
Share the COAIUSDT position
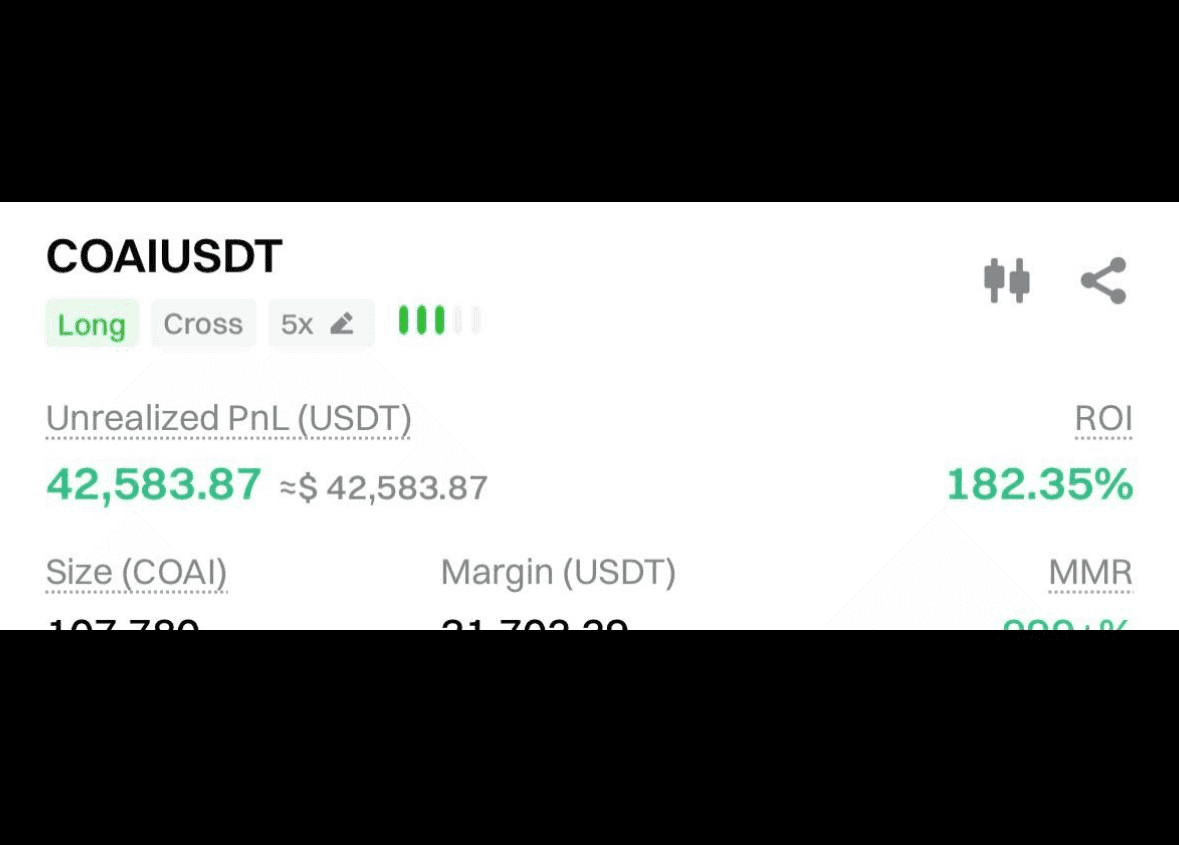point(1104,280)
